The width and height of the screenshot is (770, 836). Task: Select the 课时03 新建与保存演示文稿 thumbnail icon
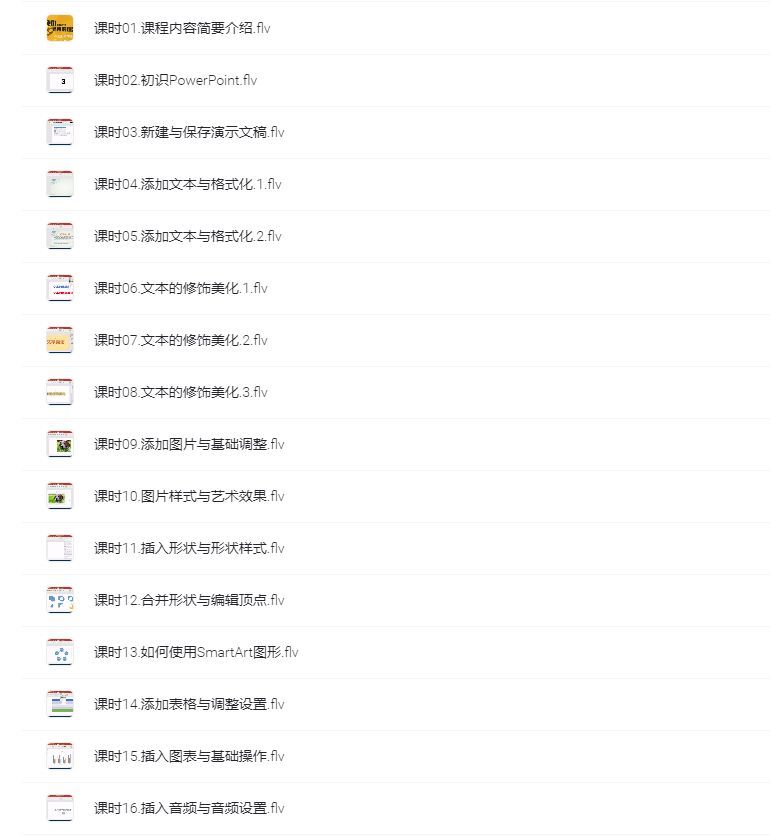point(60,132)
